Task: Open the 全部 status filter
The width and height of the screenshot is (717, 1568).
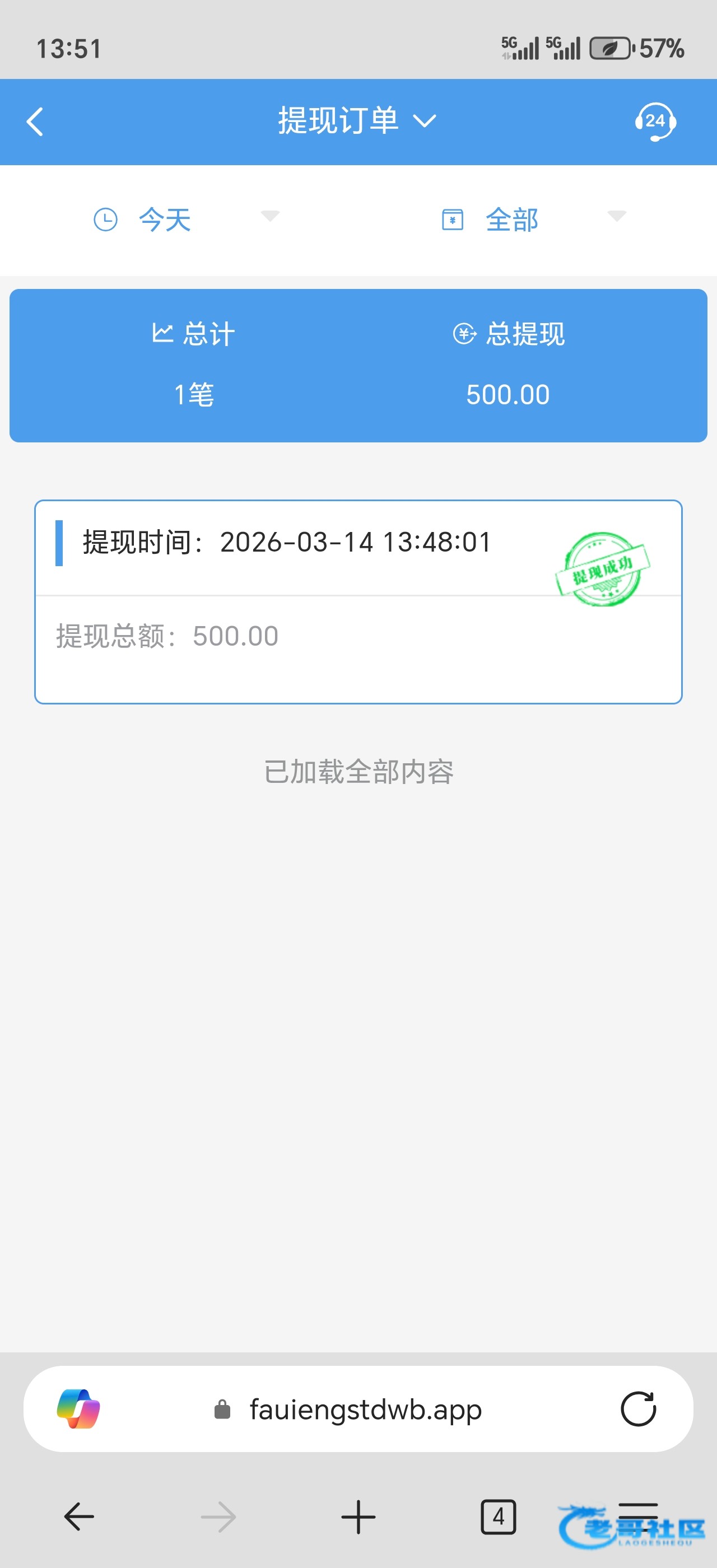Action: pyautogui.click(x=533, y=219)
